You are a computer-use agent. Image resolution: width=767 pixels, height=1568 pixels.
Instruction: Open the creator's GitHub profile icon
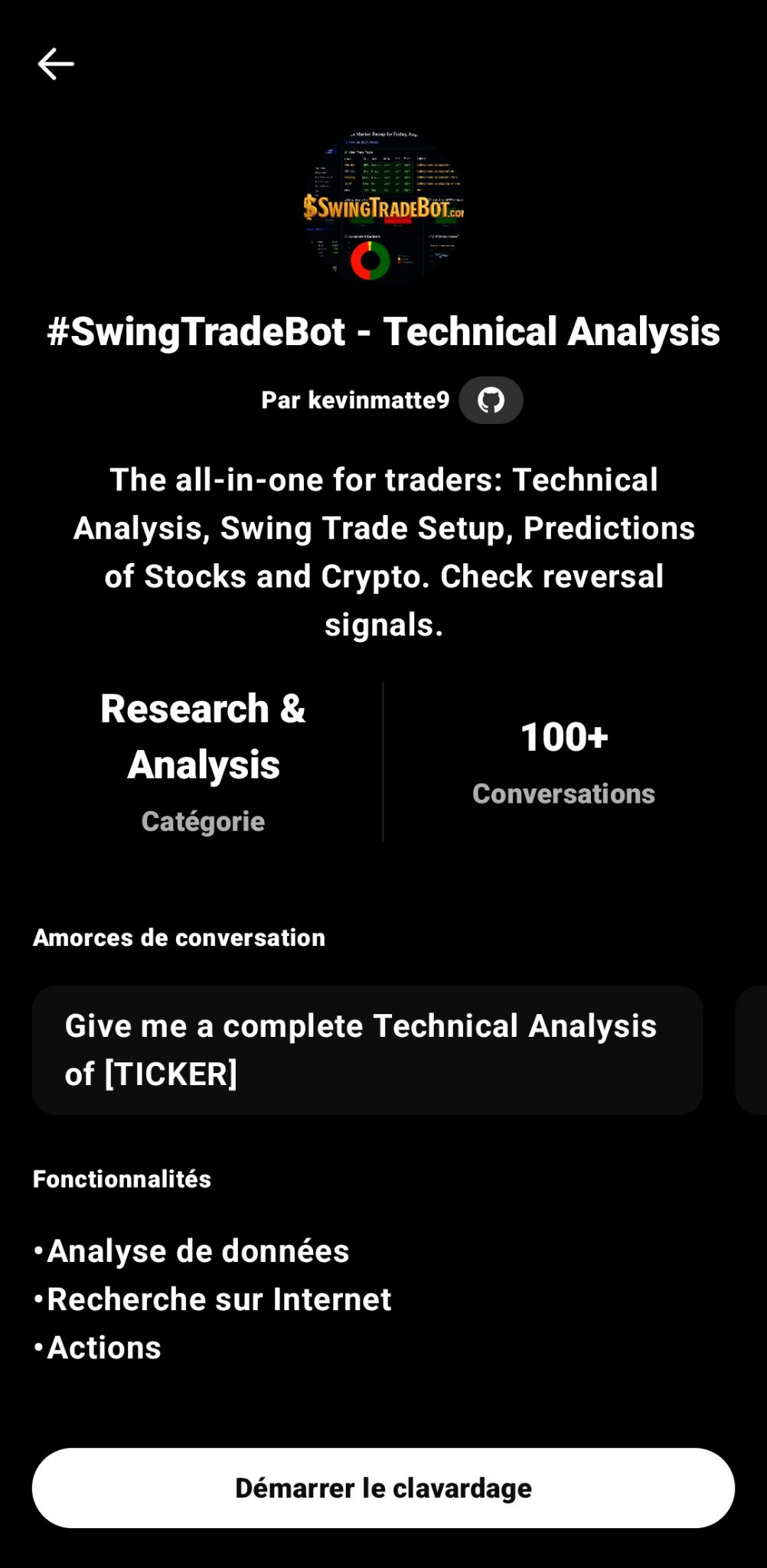(491, 400)
